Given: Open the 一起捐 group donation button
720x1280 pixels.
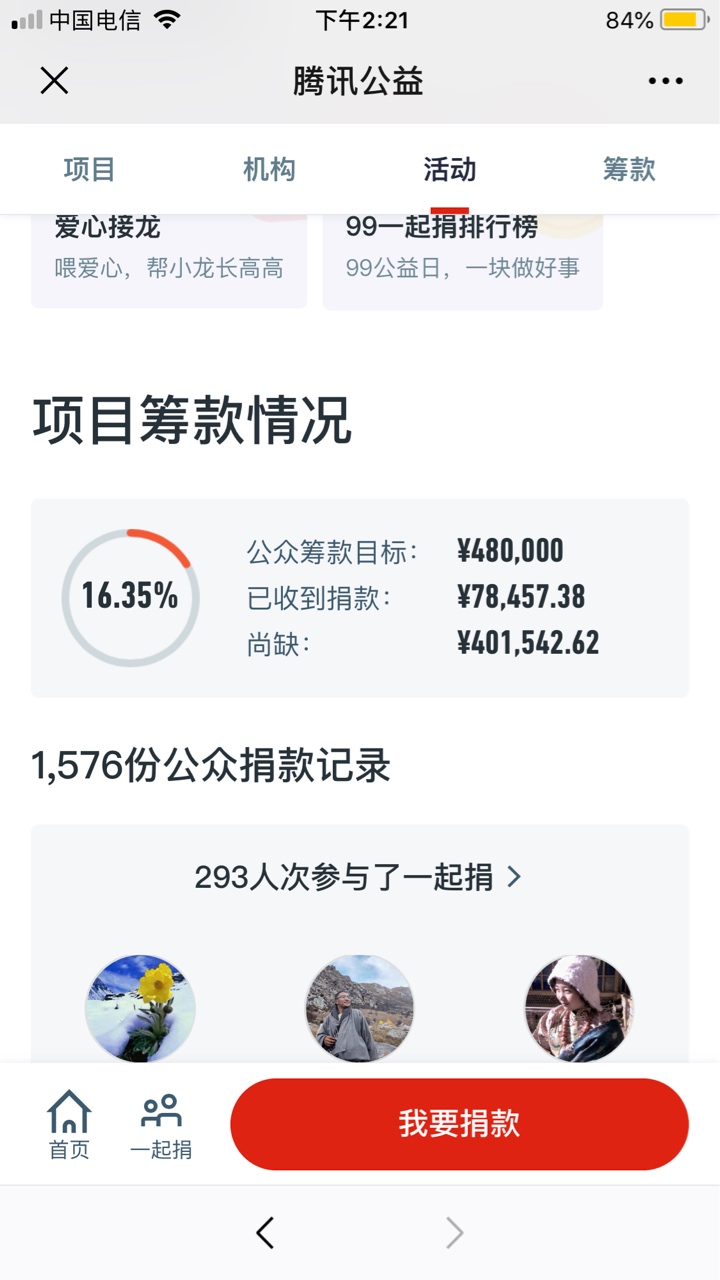Looking at the screenshot, I should (161, 1125).
